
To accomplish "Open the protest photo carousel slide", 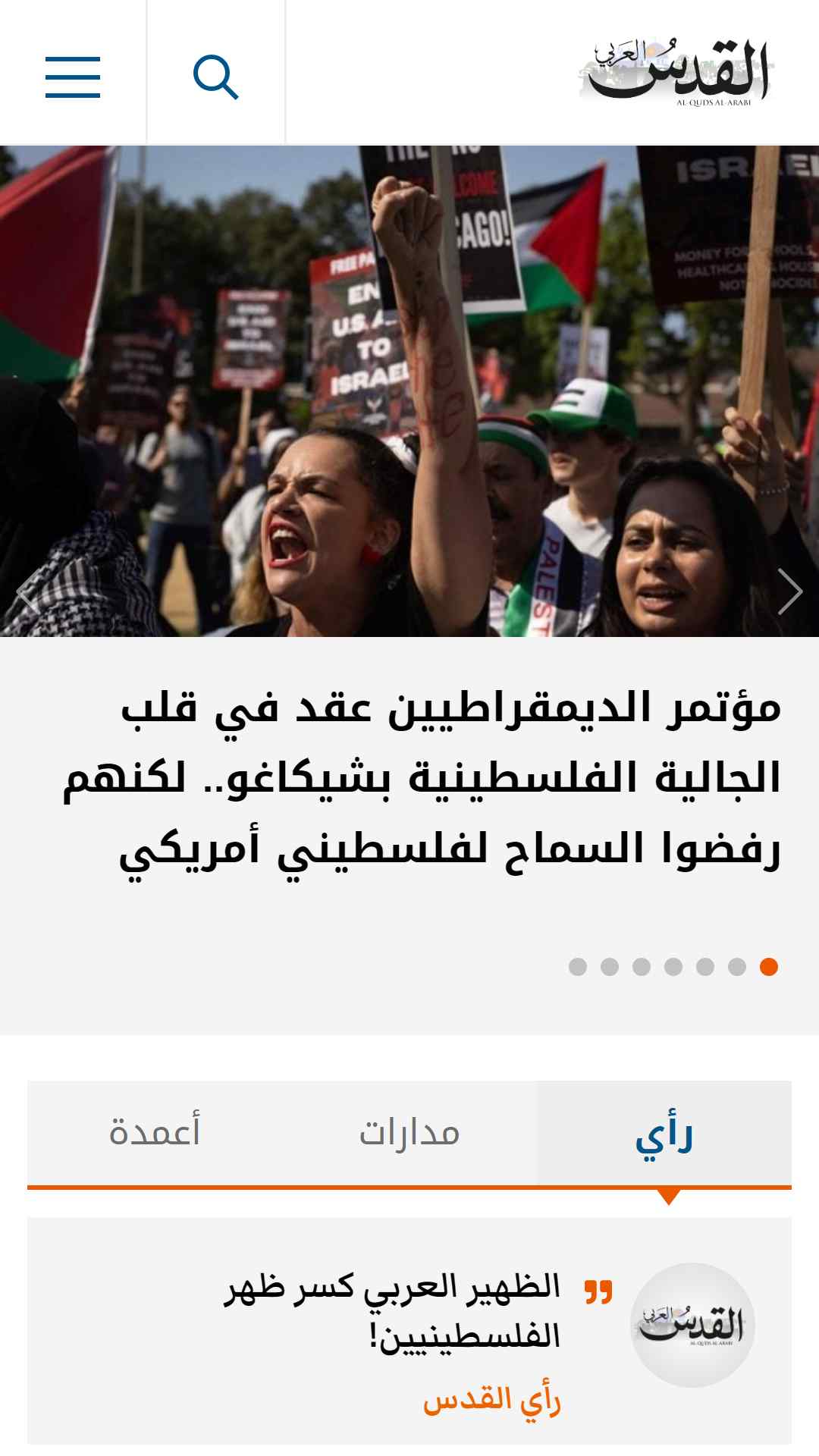I will coord(409,391).
